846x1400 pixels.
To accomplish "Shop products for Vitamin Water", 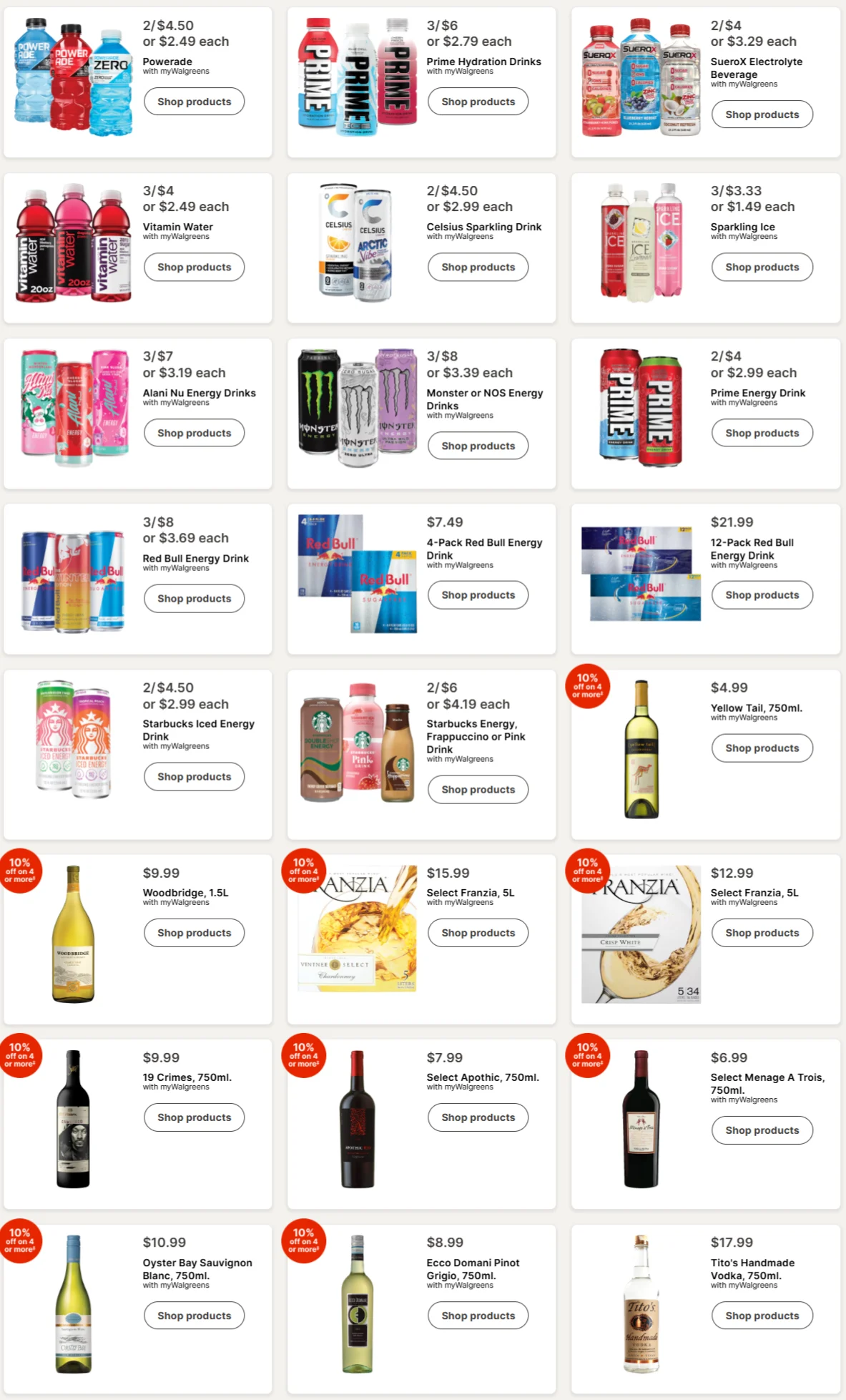I will click(x=194, y=267).
